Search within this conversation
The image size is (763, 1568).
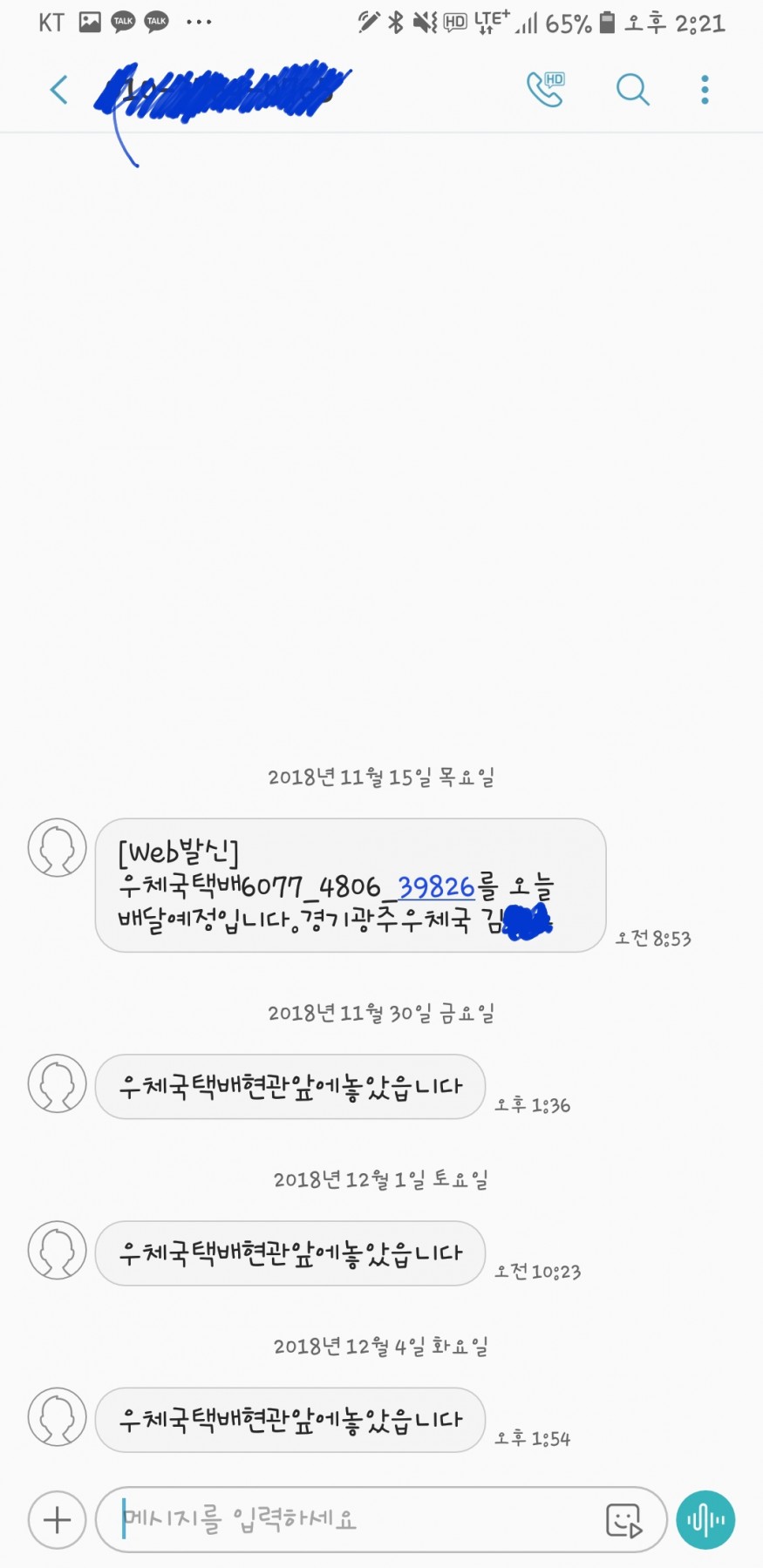632,89
